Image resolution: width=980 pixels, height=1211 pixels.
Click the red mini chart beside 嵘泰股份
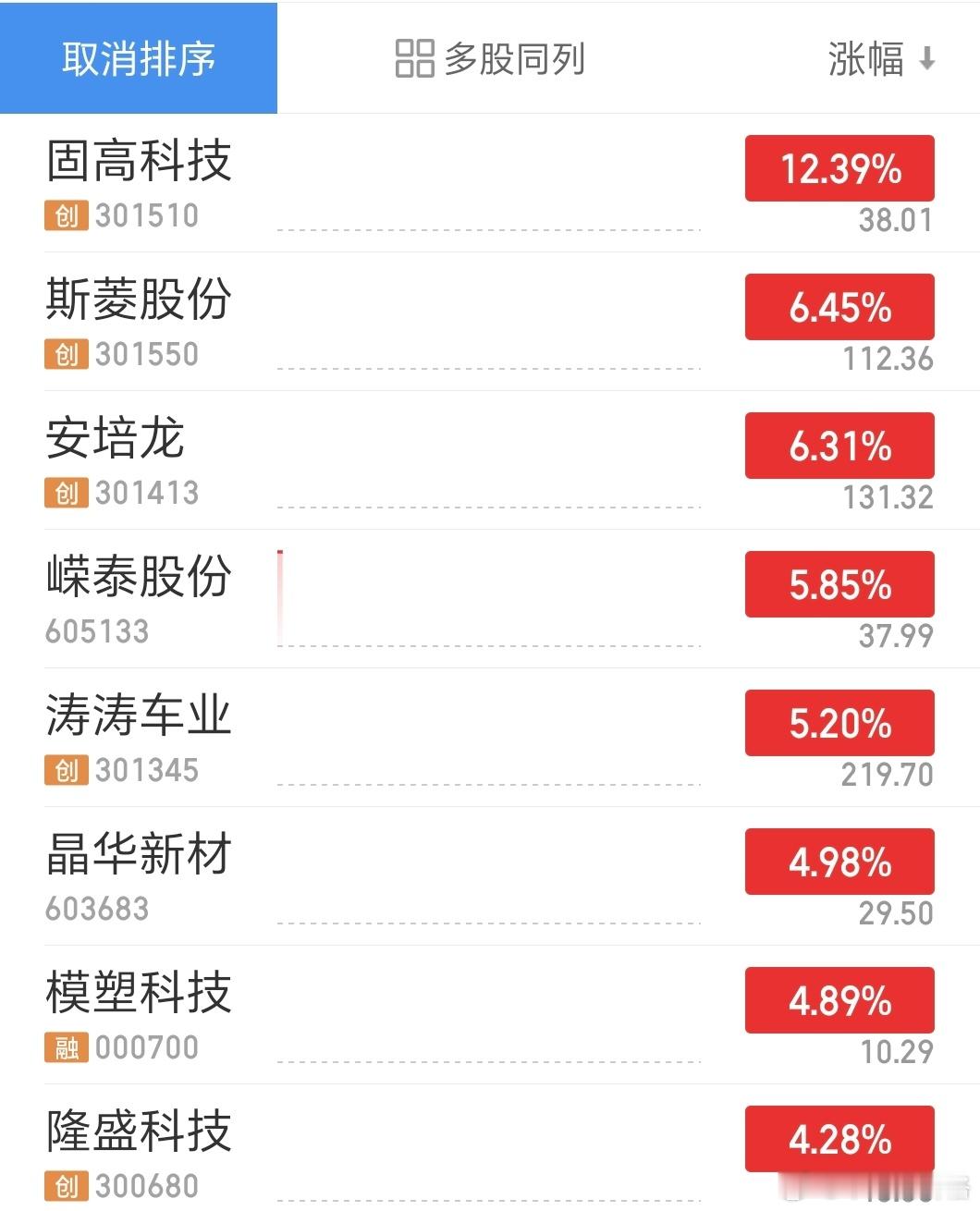[280, 596]
